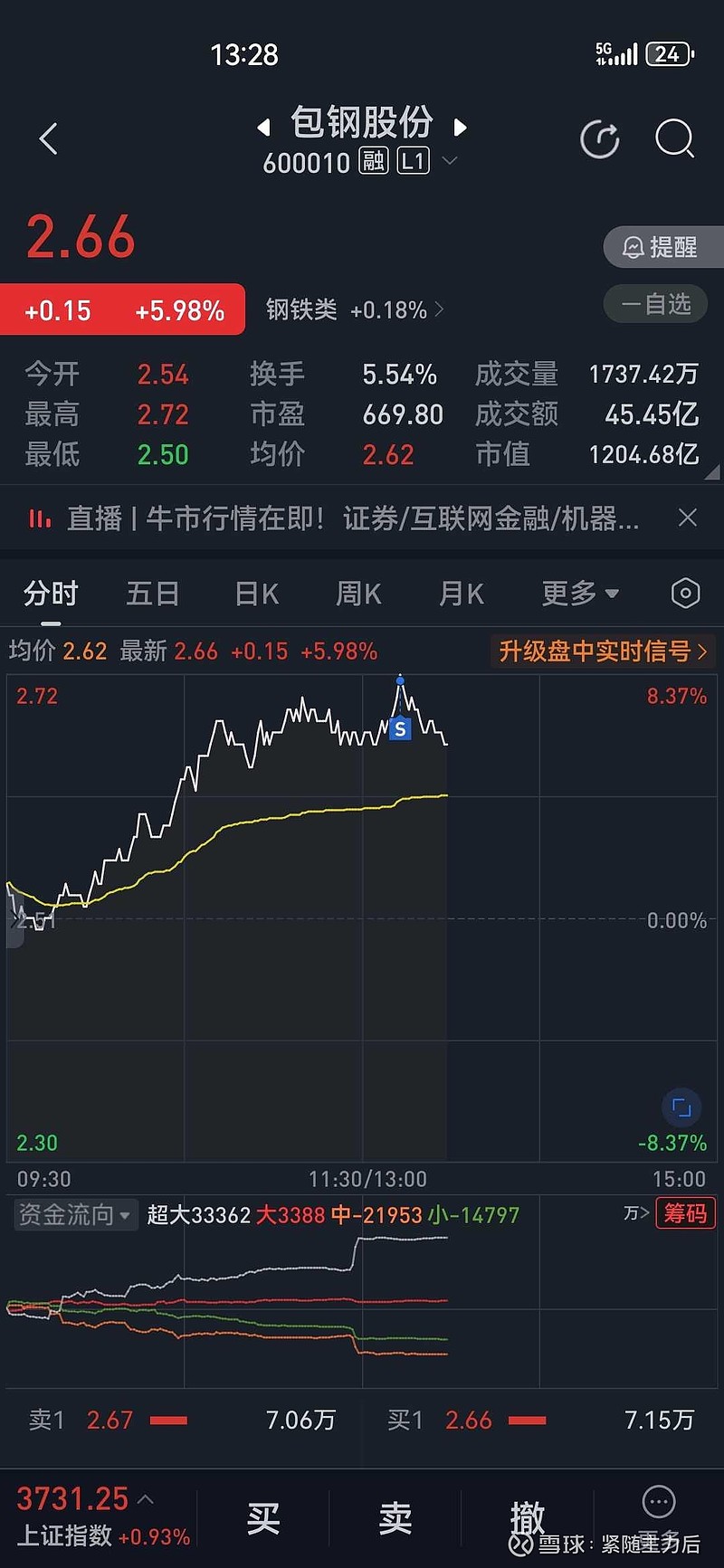Switch to the previous stock arrow
The height and width of the screenshot is (1568, 724).
click(x=263, y=128)
